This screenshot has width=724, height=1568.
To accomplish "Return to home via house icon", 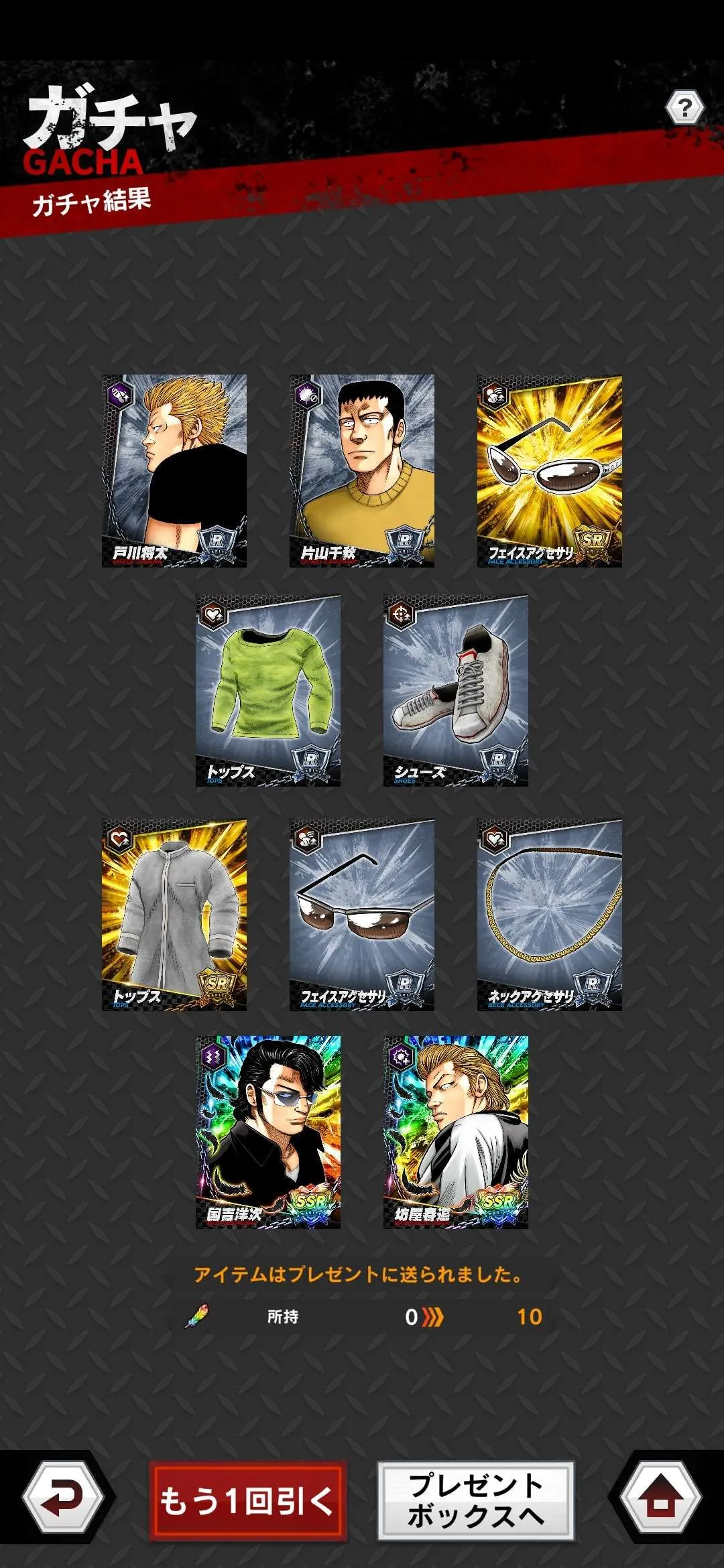I will point(660,1498).
